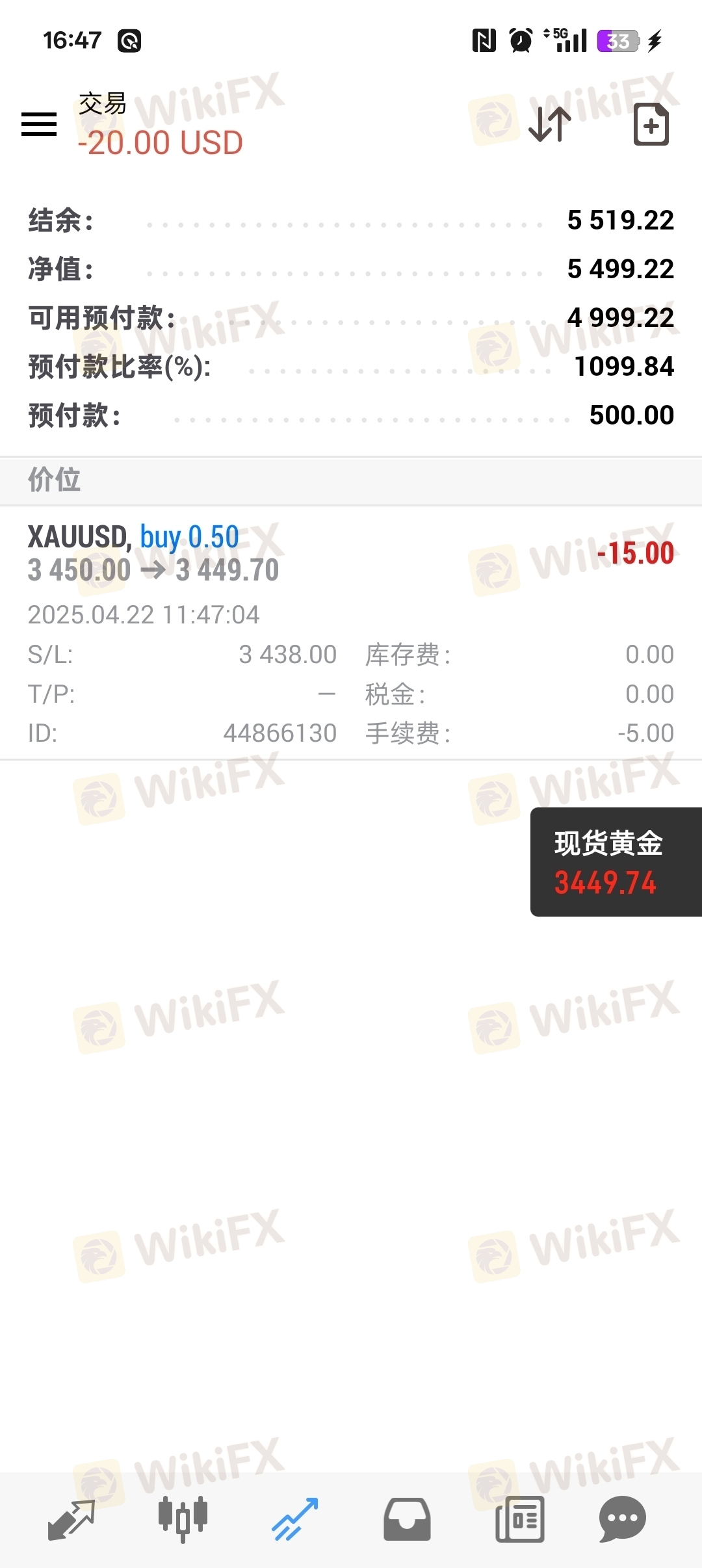This screenshot has width=702, height=1568.
Task: Switch to the candlestick Chart tab
Action: click(x=183, y=1520)
